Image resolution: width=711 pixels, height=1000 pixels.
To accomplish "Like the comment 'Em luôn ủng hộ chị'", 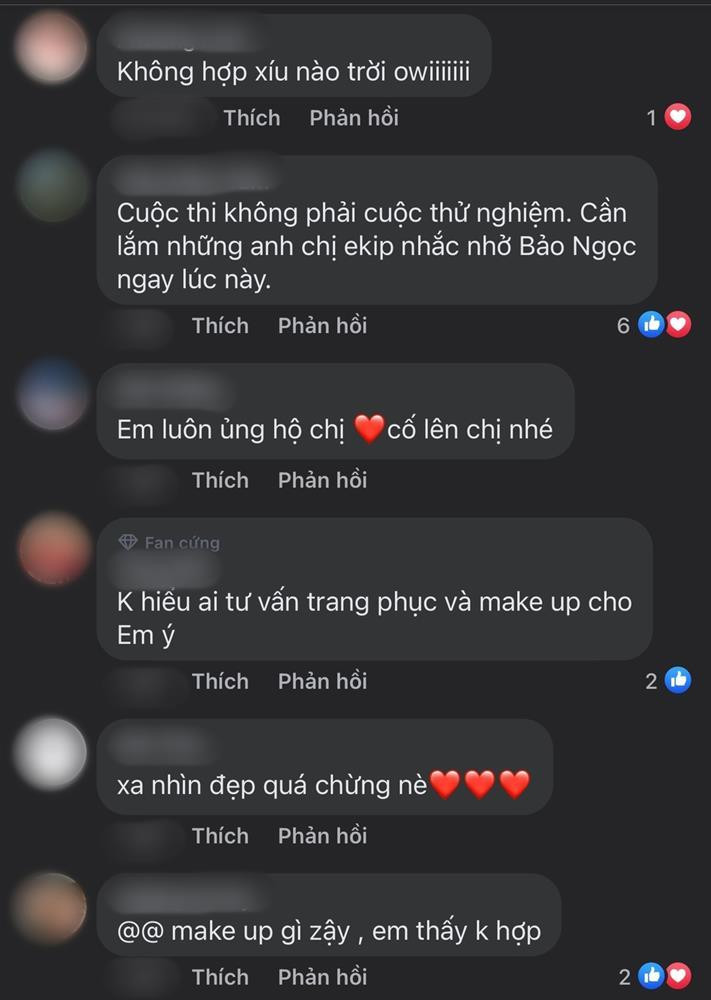I will coord(220,480).
